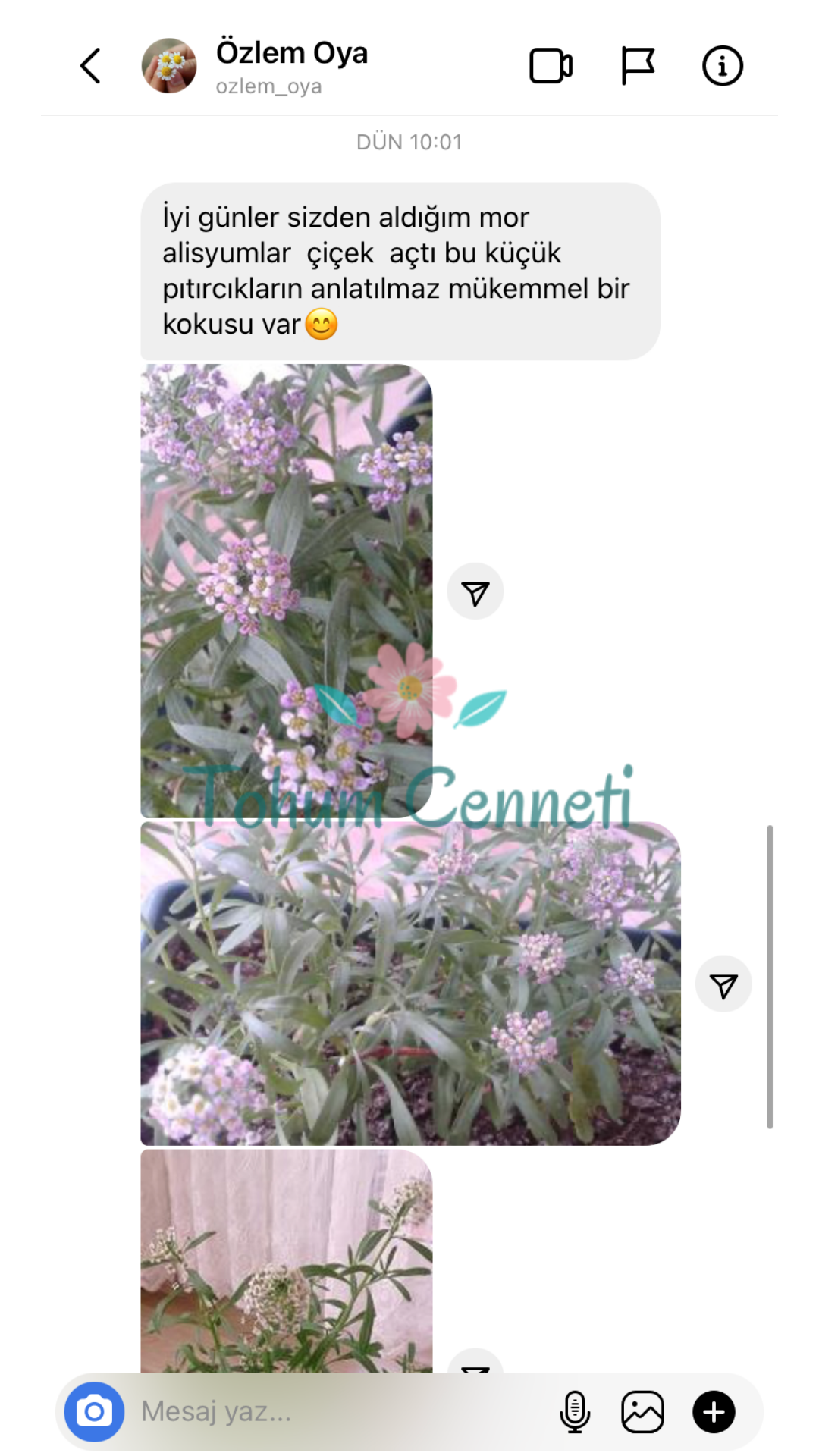
Task: Go back to the messages list
Action: point(90,66)
